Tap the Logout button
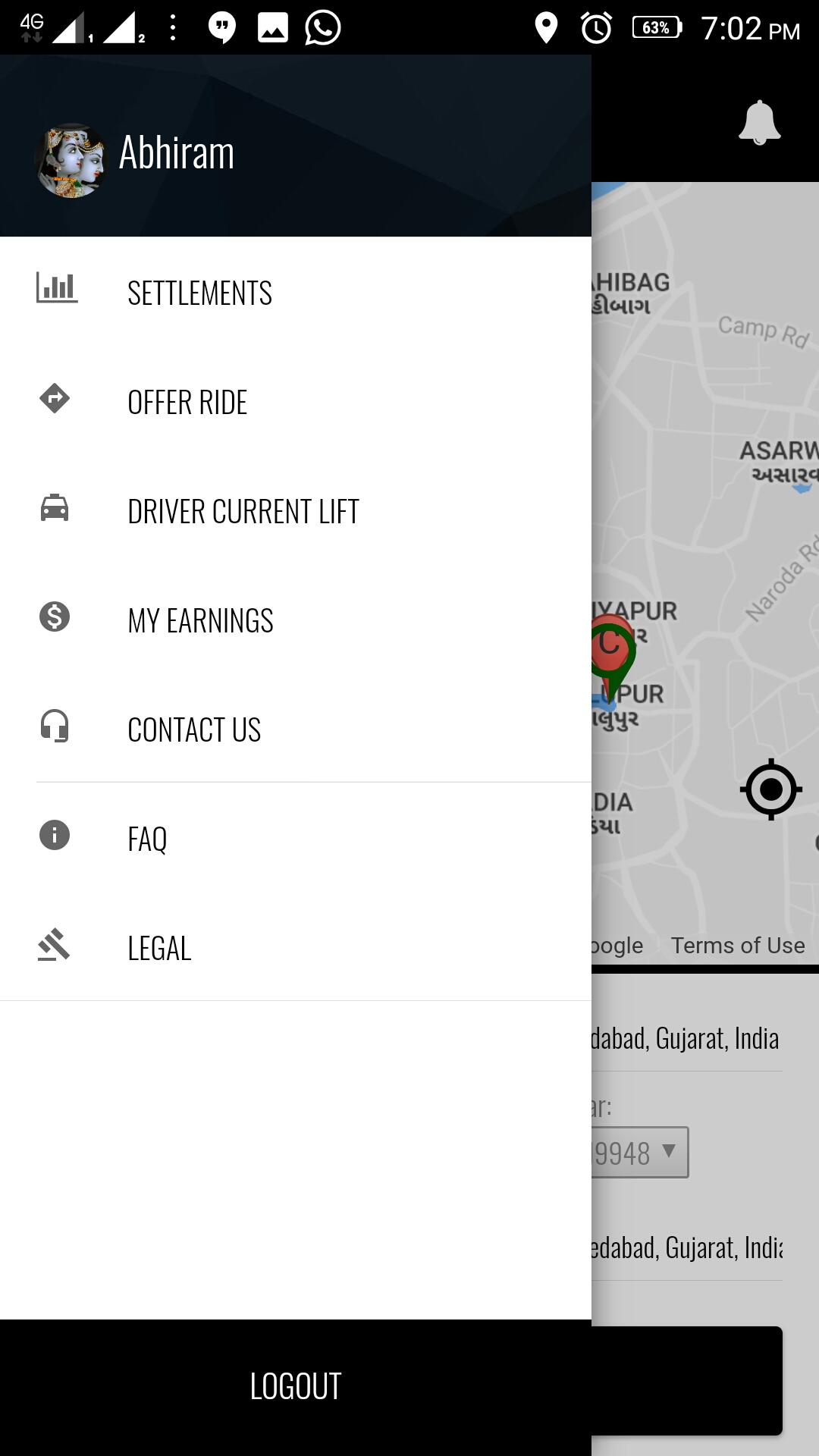The height and width of the screenshot is (1456, 819). (296, 1386)
